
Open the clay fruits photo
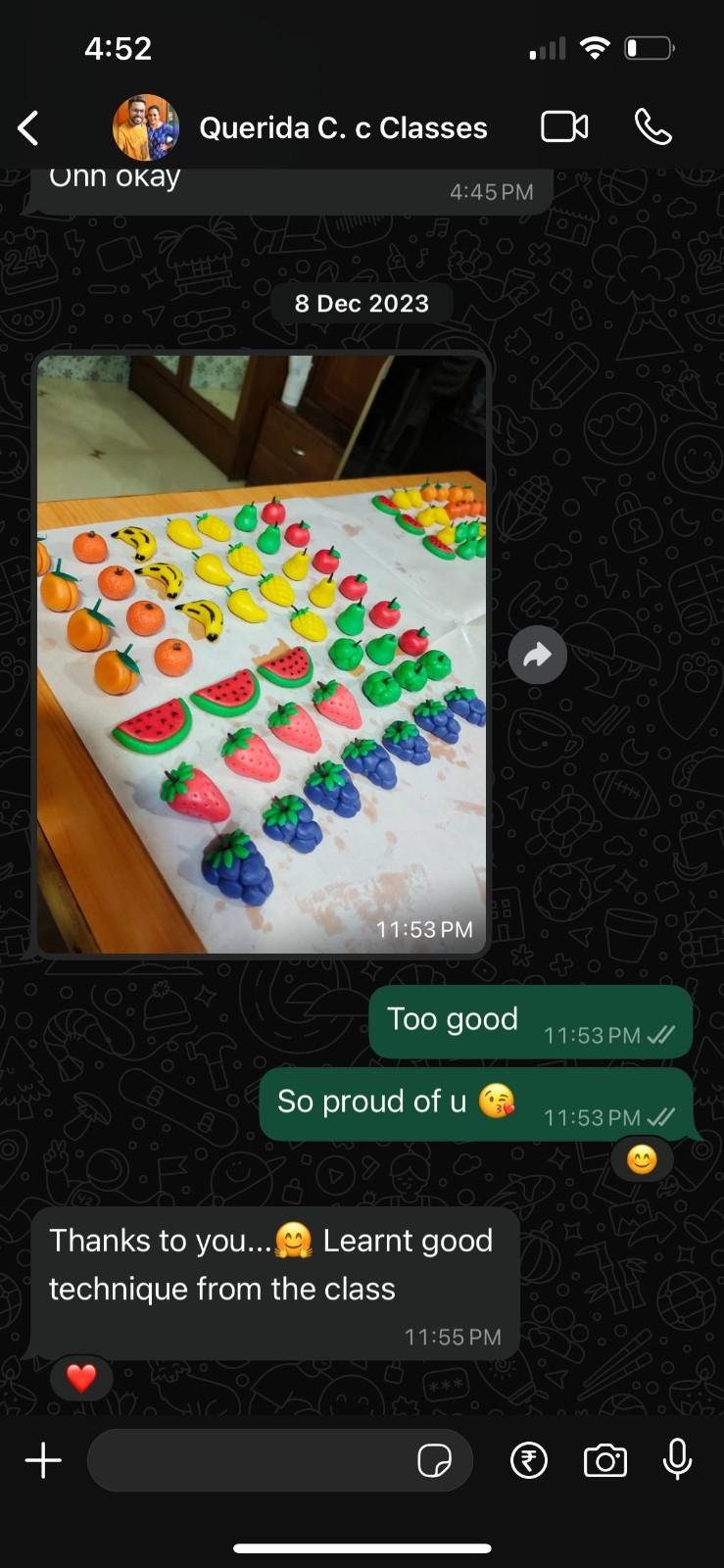pyautogui.click(x=262, y=654)
